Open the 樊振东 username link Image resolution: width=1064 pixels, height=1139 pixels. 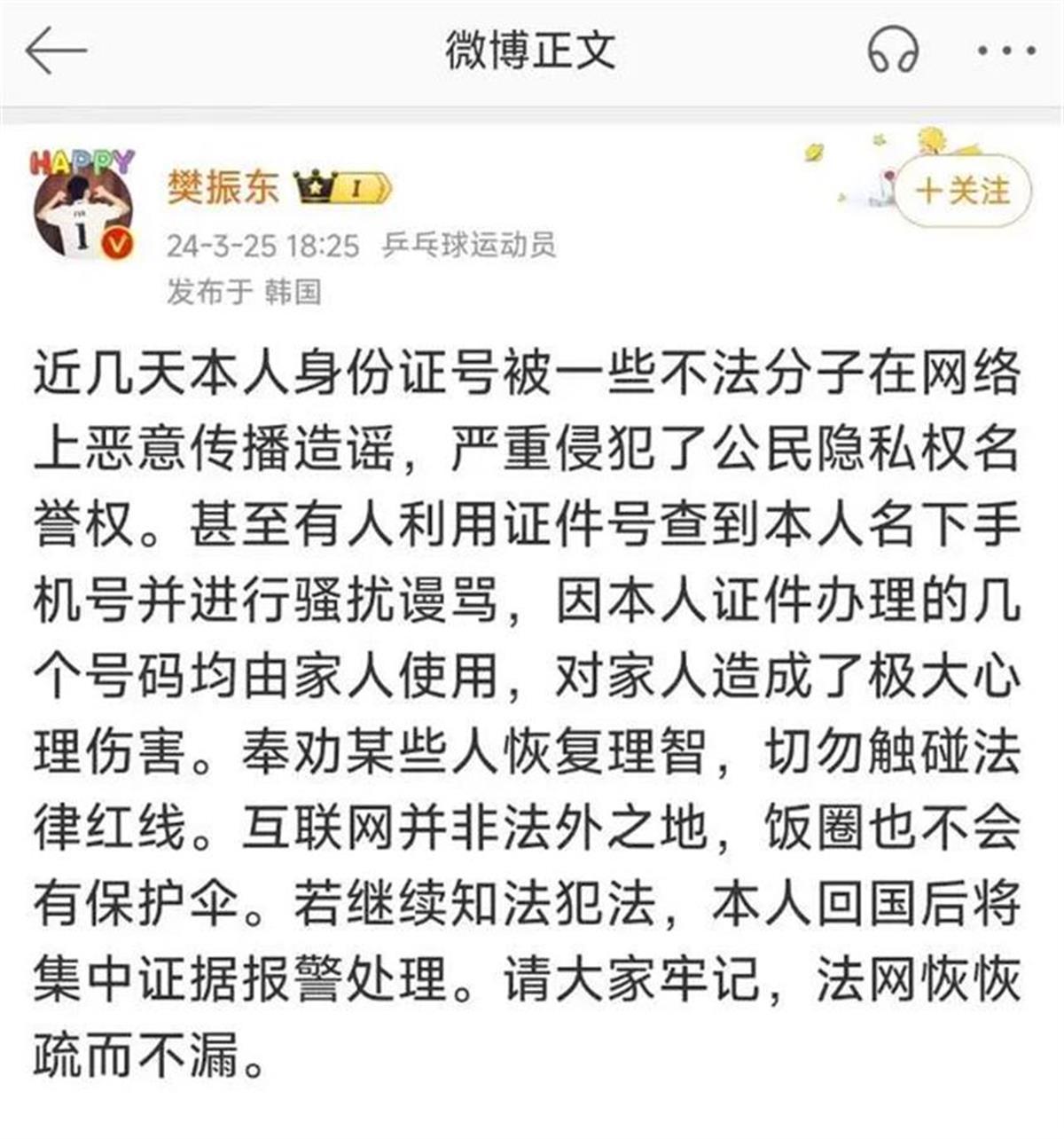[x=223, y=187]
